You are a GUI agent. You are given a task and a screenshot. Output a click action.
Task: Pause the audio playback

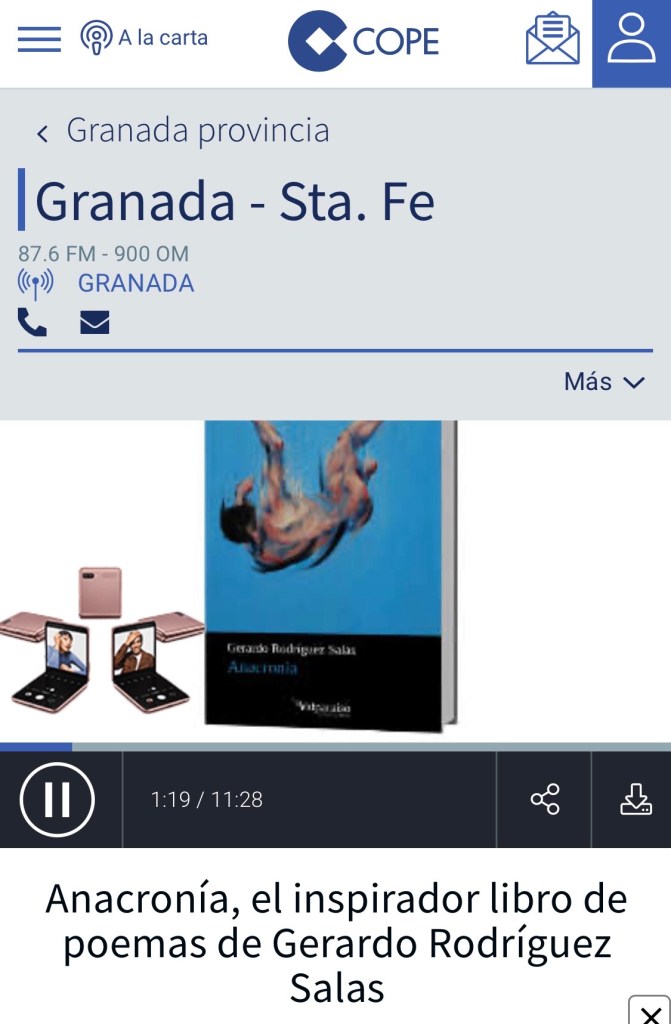coord(57,799)
